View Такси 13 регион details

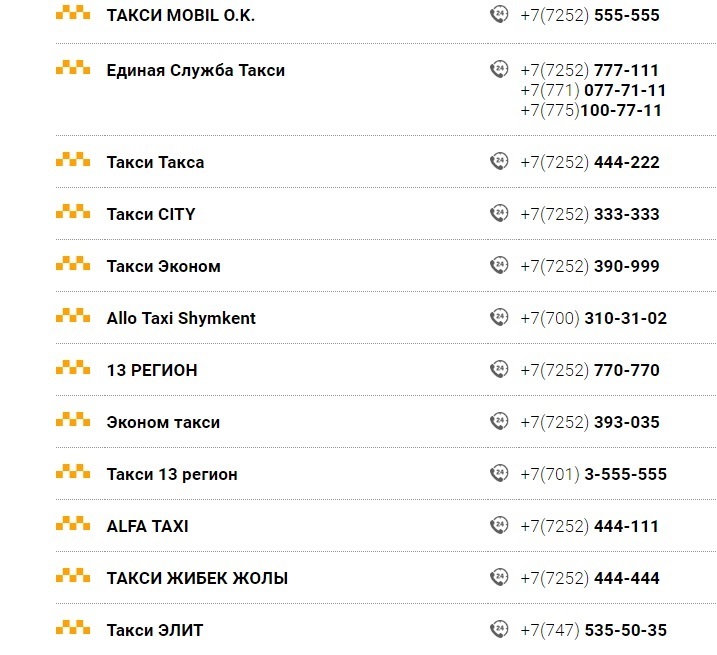point(172,474)
